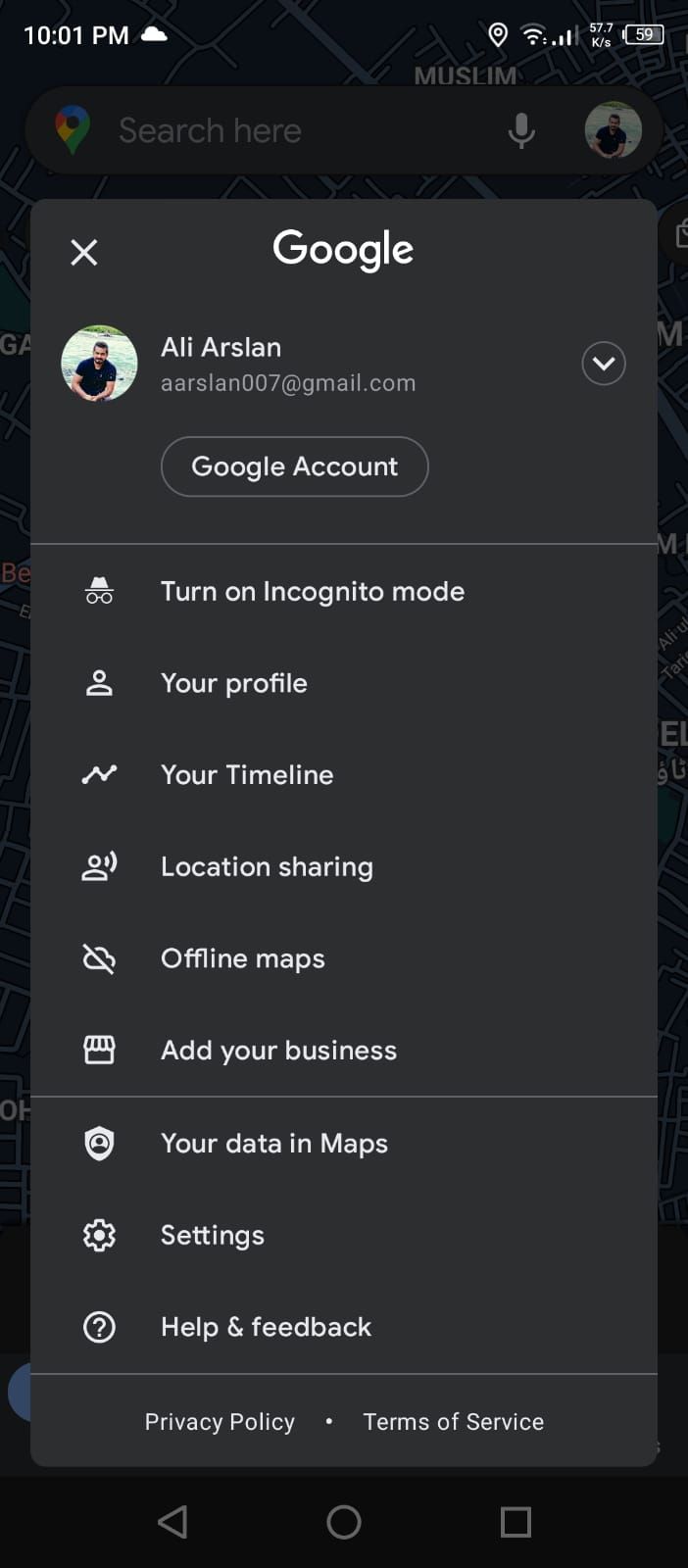The height and width of the screenshot is (1568, 688).
Task: Expand the account switcher chevron
Action: (604, 364)
